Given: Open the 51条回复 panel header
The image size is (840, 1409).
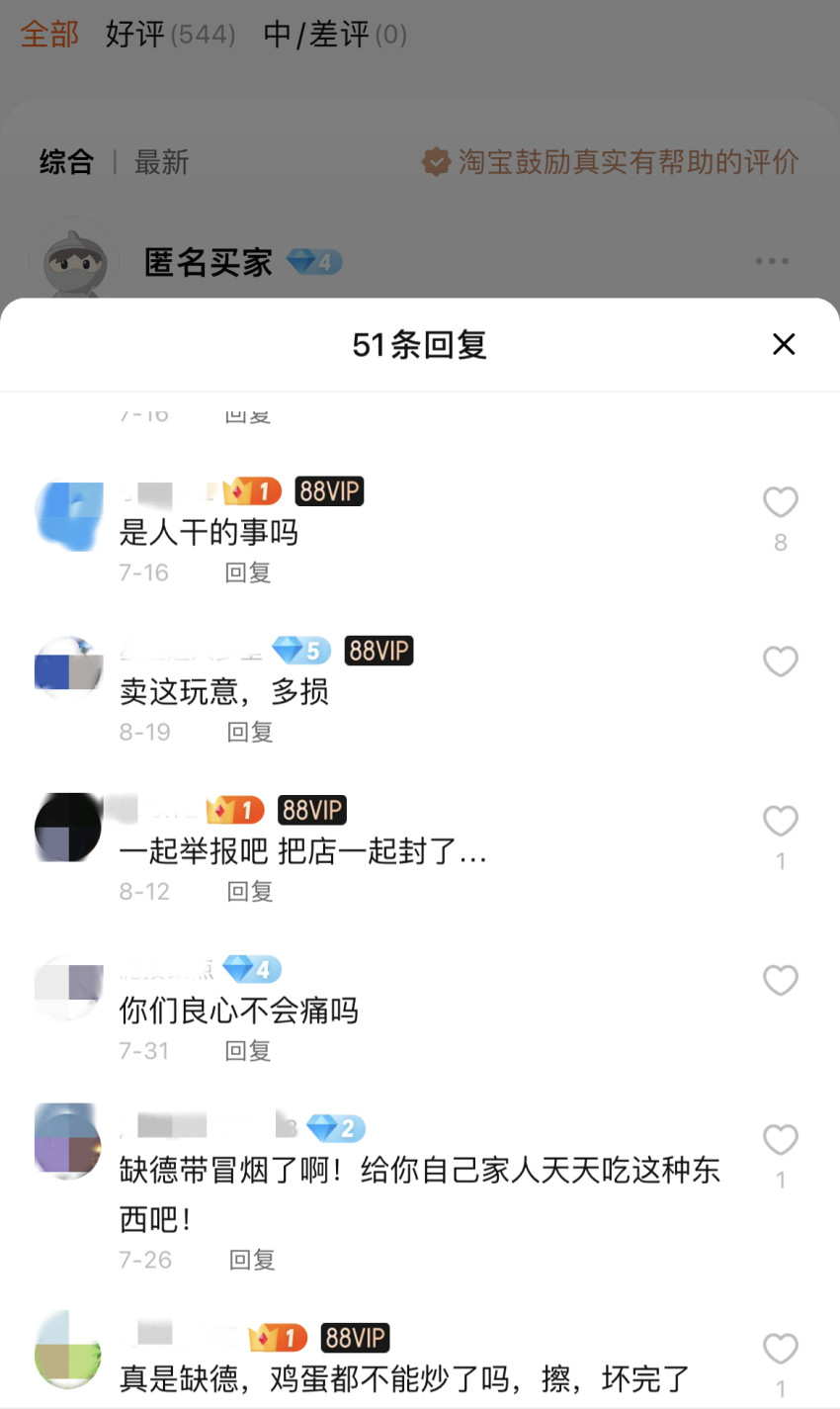Looking at the screenshot, I should (x=420, y=344).
